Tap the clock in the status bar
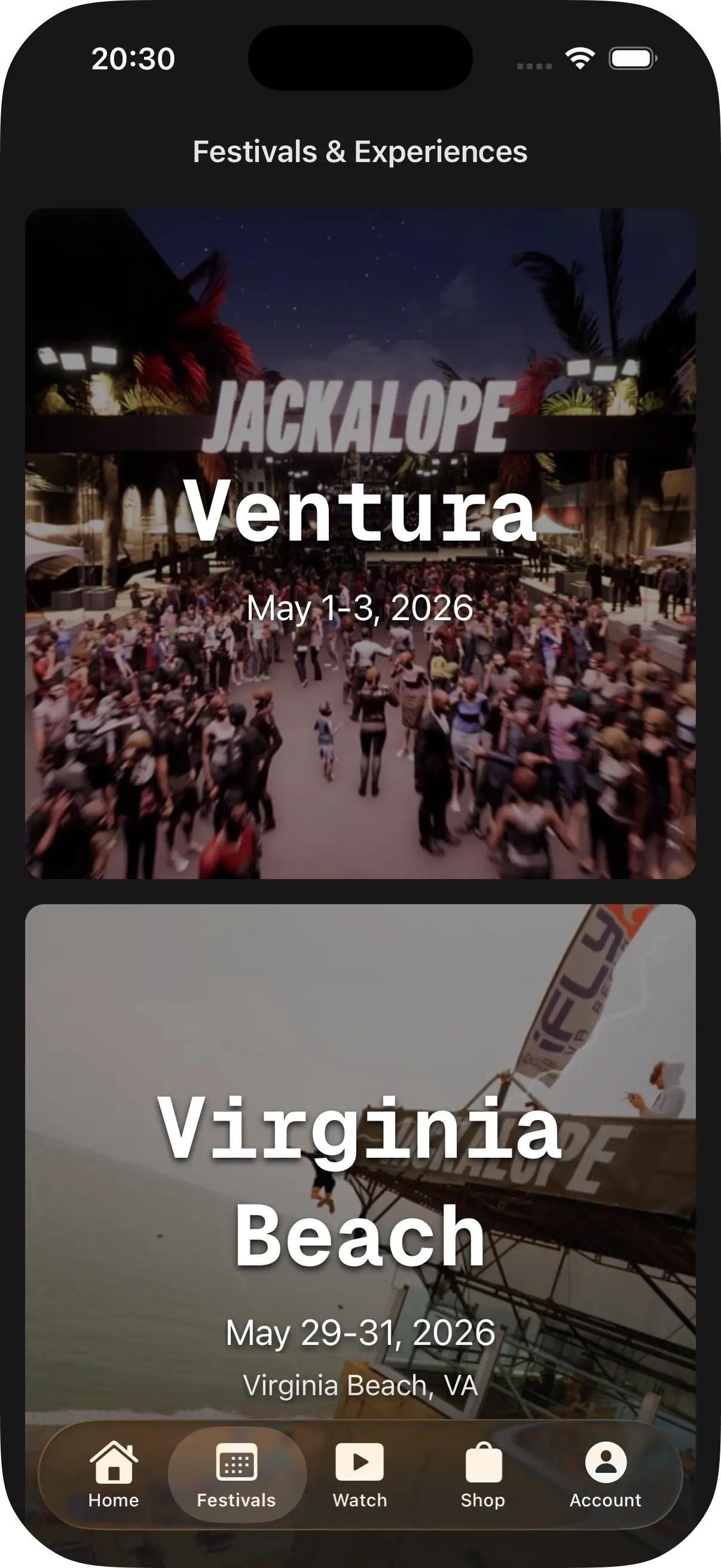 (132, 59)
